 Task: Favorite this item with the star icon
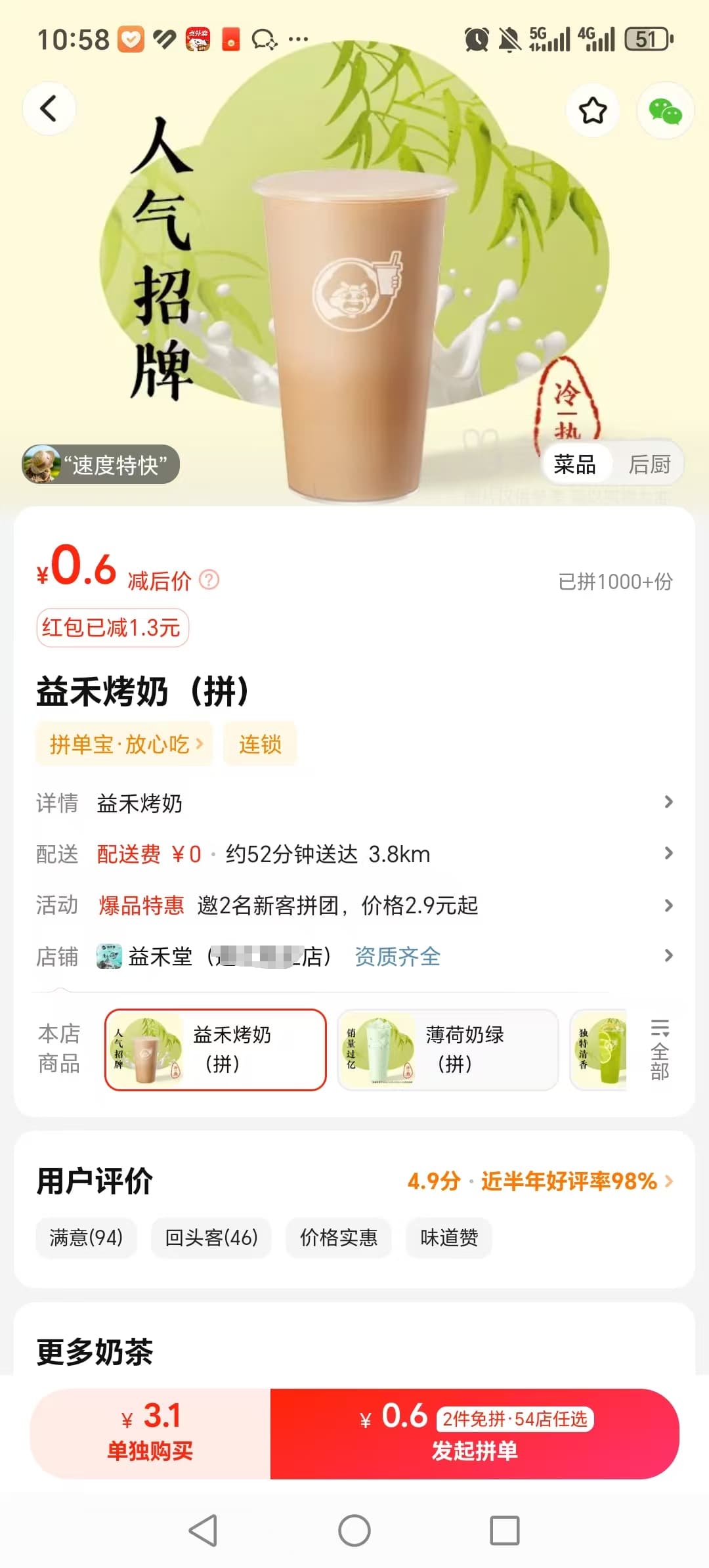[x=593, y=110]
